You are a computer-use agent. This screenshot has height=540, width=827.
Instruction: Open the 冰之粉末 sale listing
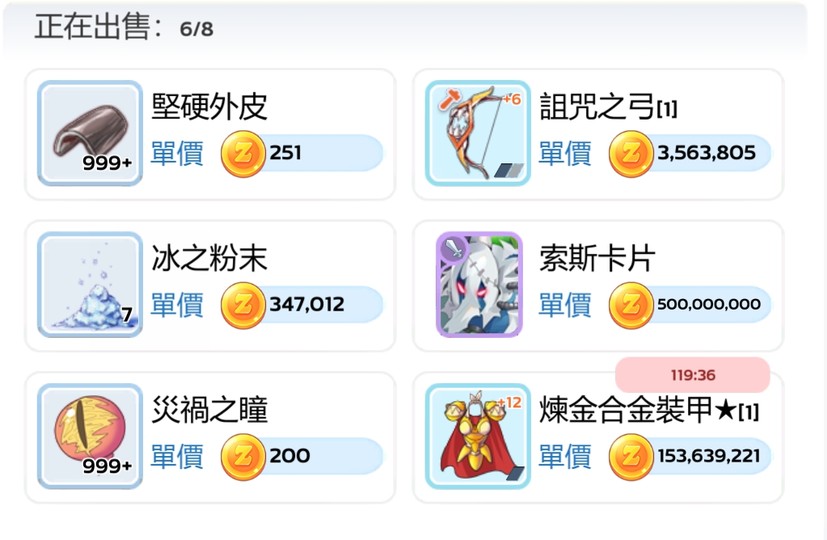[x=210, y=286]
